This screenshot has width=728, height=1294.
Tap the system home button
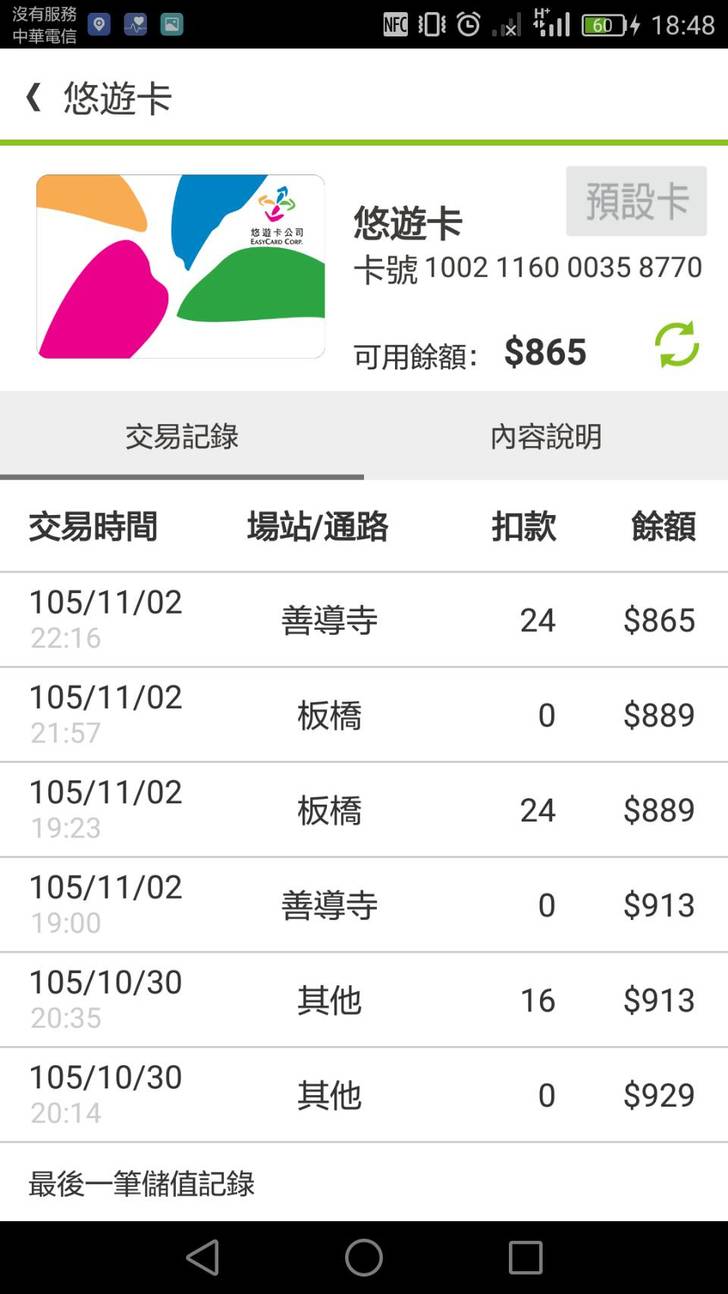pos(364,1257)
